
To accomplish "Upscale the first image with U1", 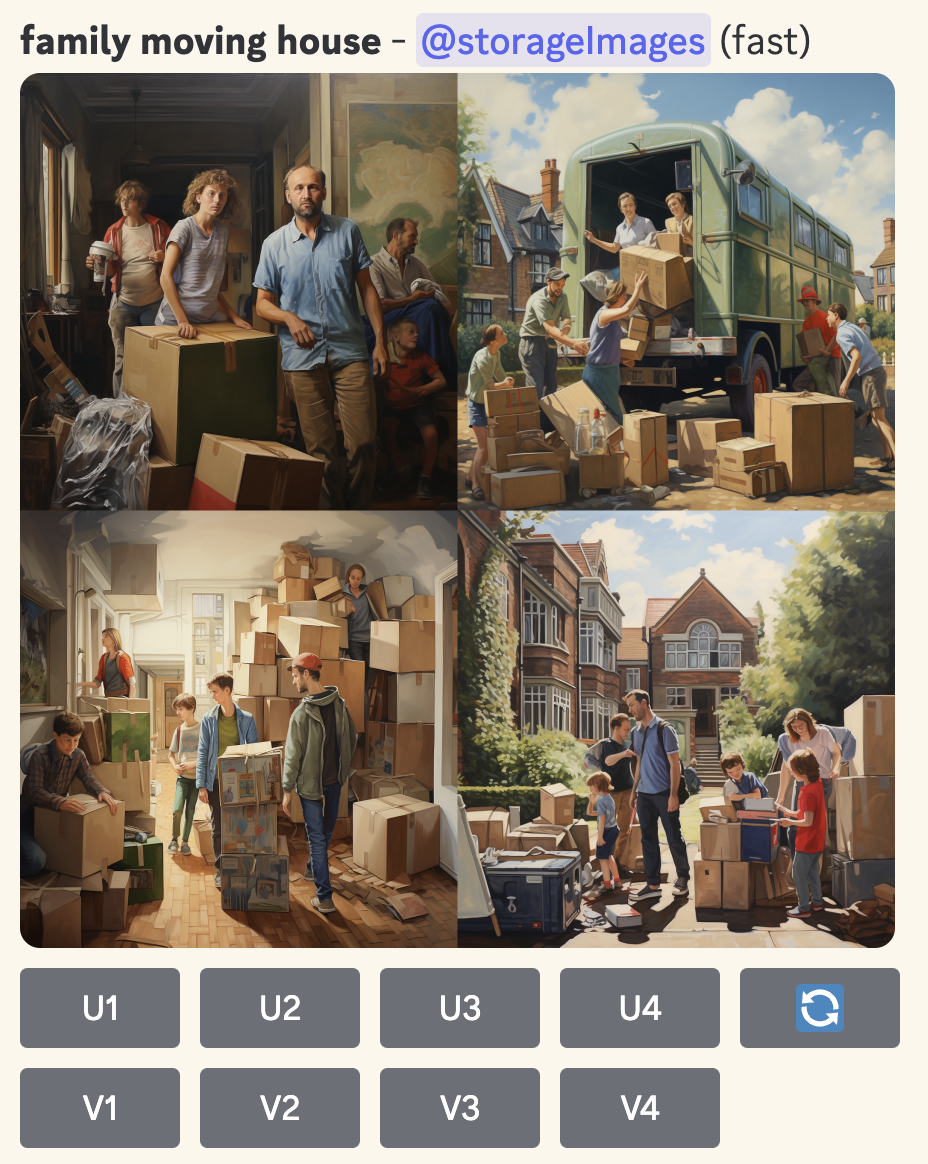I will coord(100,1008).
